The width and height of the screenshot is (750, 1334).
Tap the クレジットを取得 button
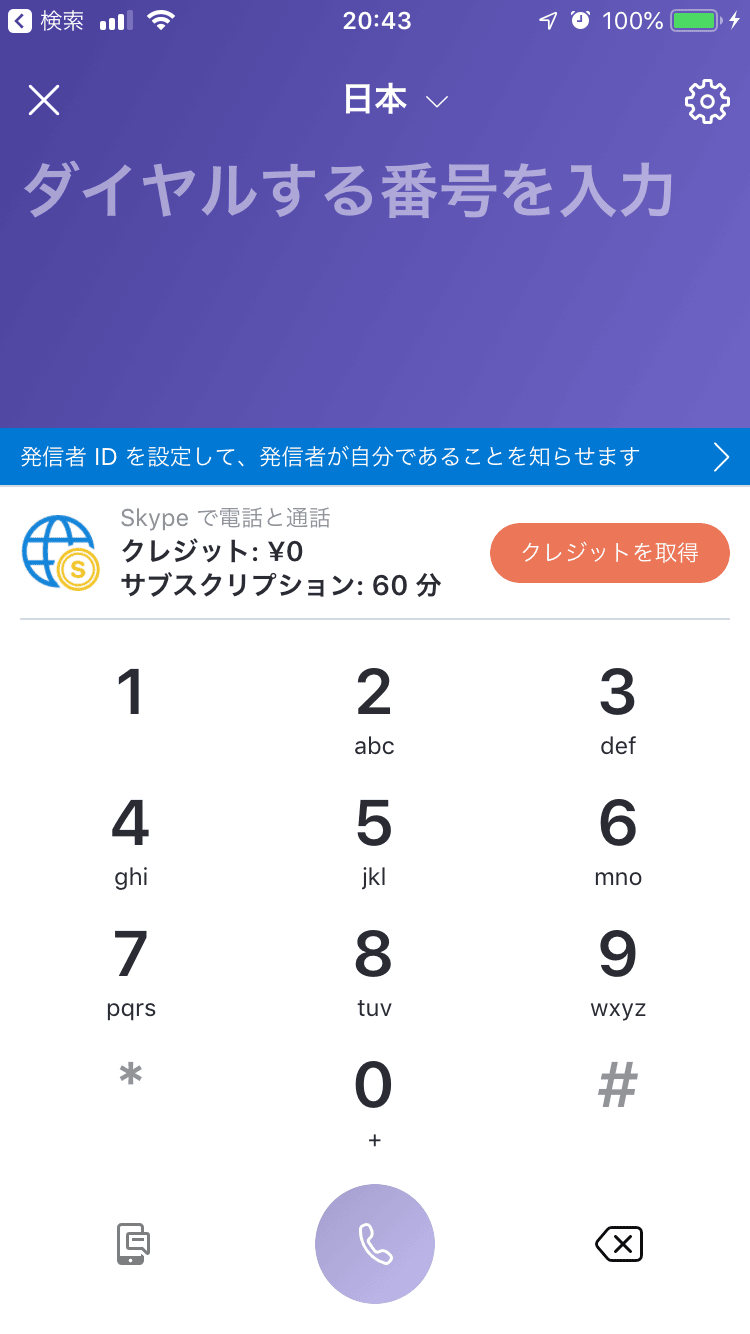(x=610, y=552)
